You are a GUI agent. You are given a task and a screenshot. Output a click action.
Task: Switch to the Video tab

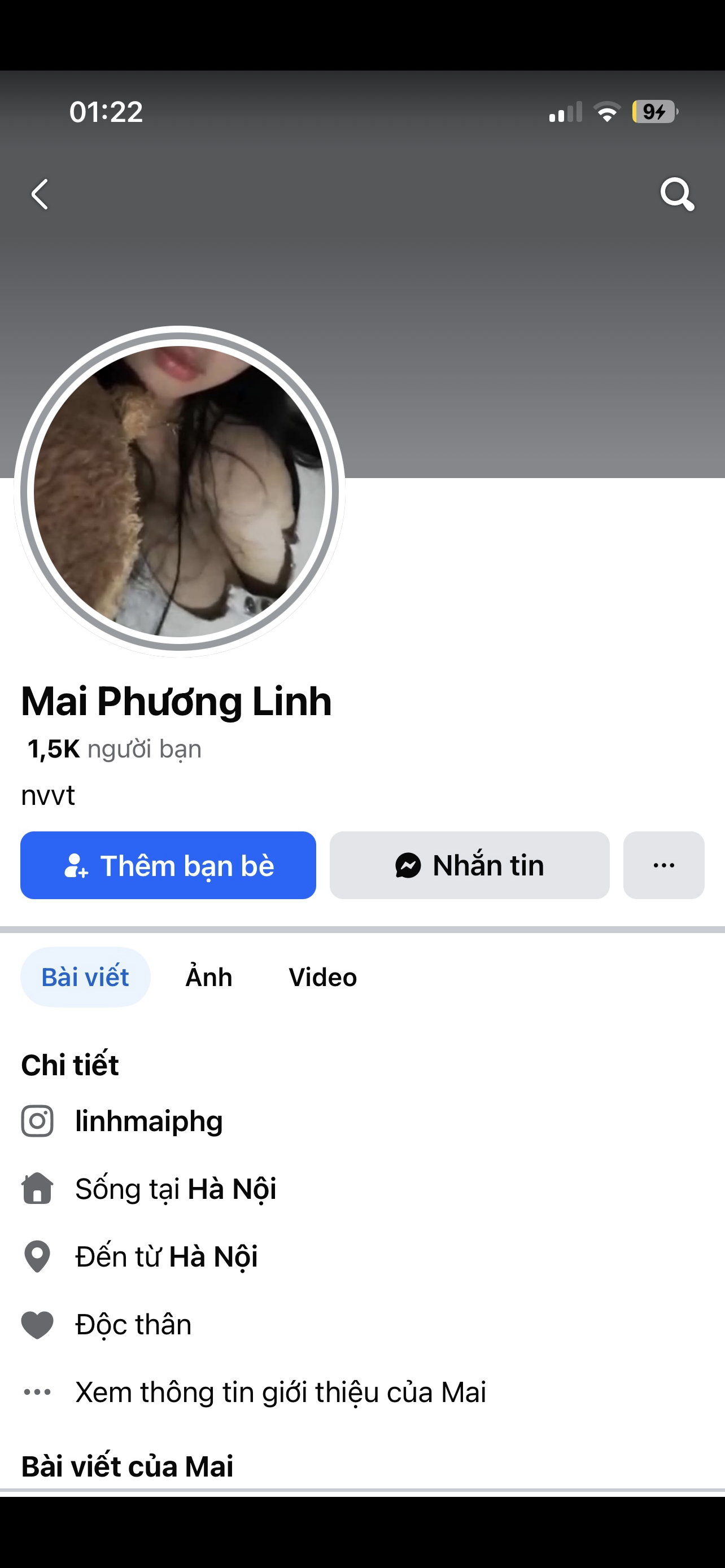(x=322, y=977)
